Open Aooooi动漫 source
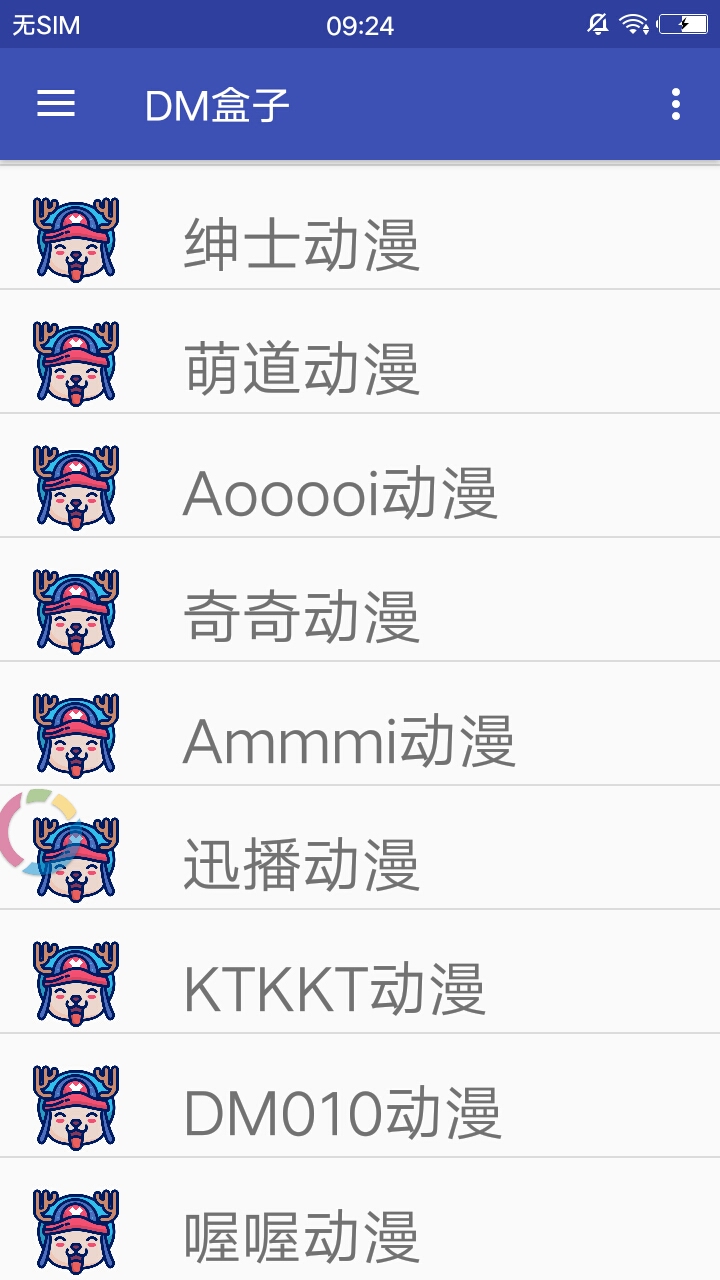This screenshot has width=720, height=1280. point(360,476)
